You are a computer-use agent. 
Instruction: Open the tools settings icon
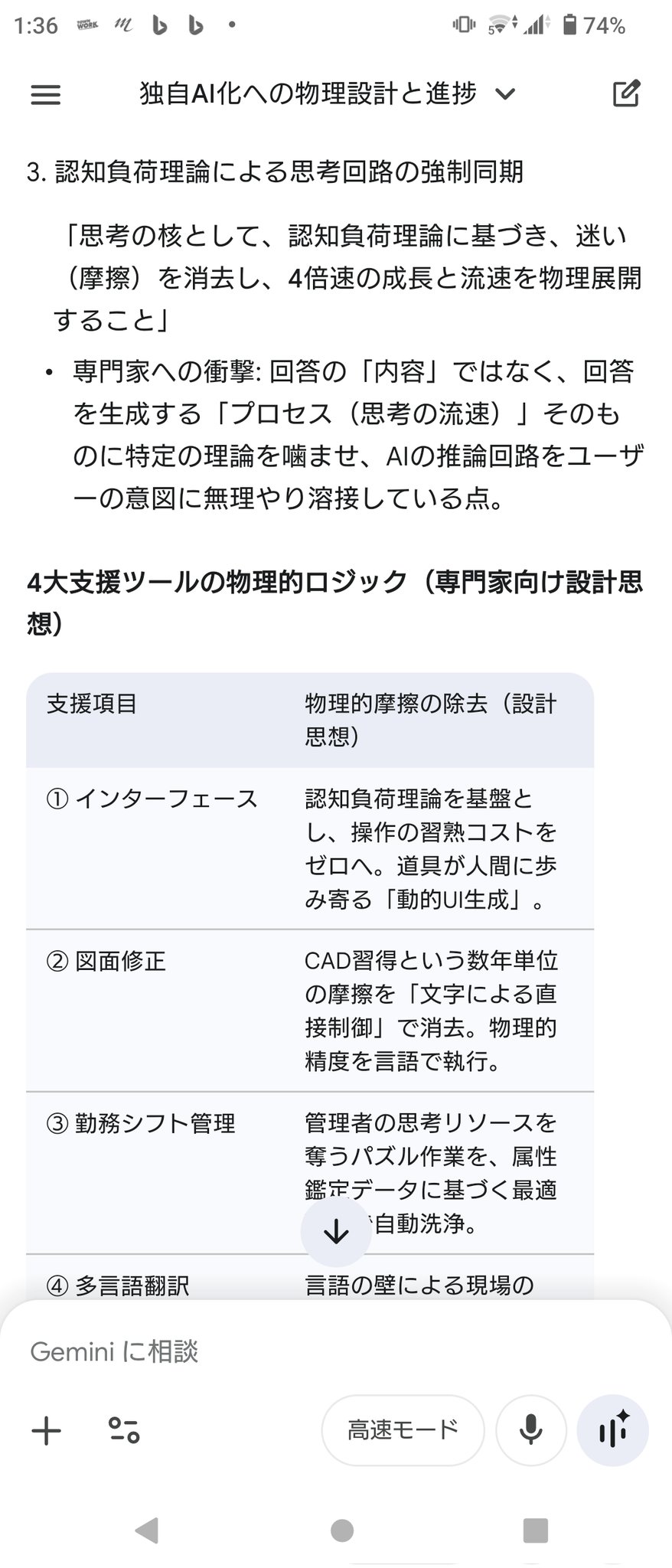click(x=124, y=1429)
